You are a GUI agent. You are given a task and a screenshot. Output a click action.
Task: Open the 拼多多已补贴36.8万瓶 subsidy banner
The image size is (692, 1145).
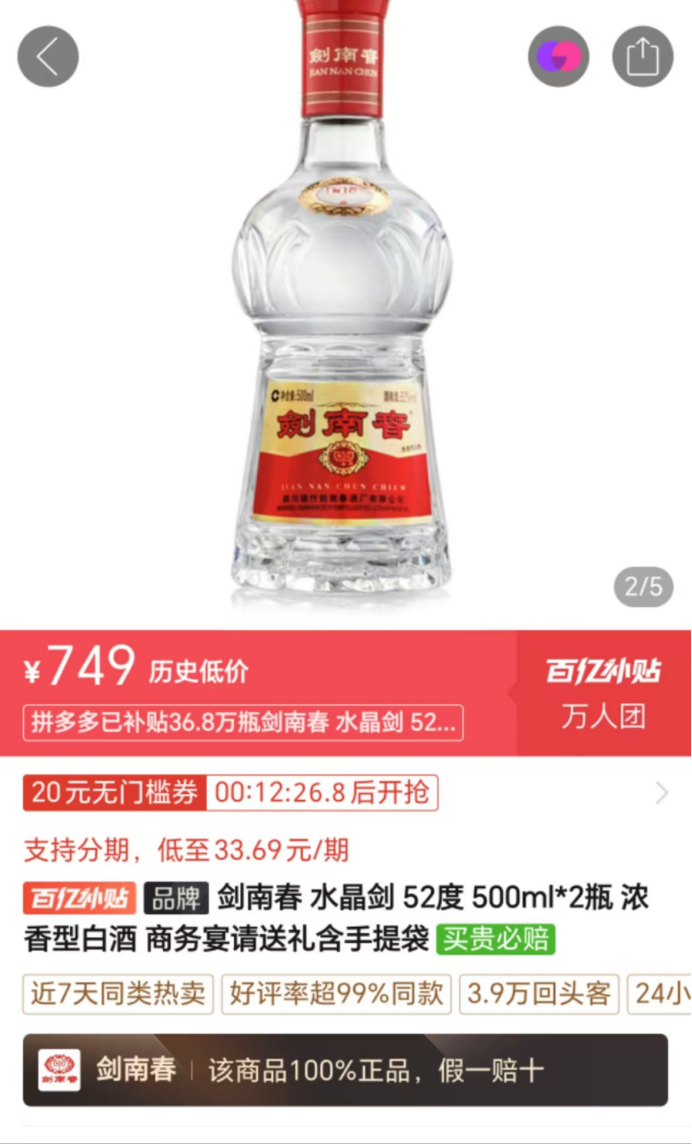pos(243,722)
